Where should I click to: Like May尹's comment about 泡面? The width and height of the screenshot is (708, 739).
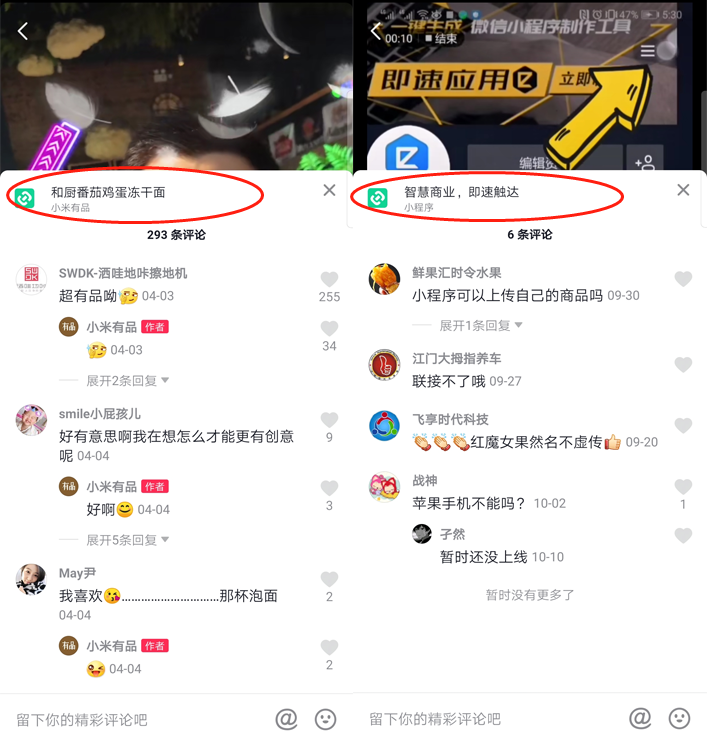tap(329, 579)
